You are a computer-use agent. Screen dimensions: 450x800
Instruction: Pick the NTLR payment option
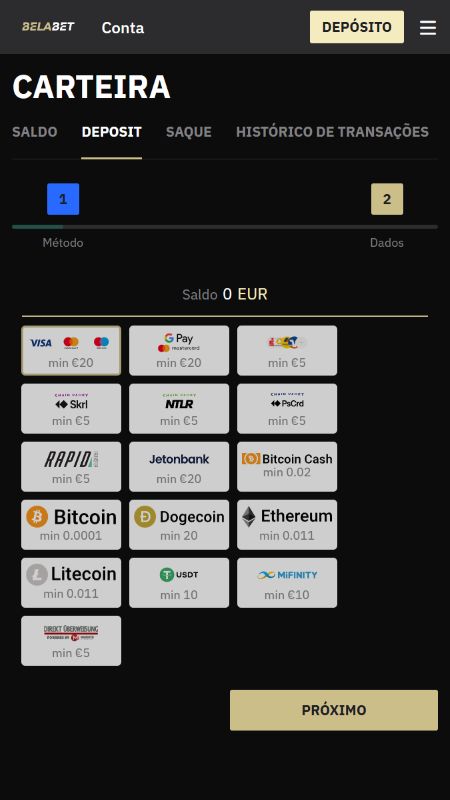[179, 409]
